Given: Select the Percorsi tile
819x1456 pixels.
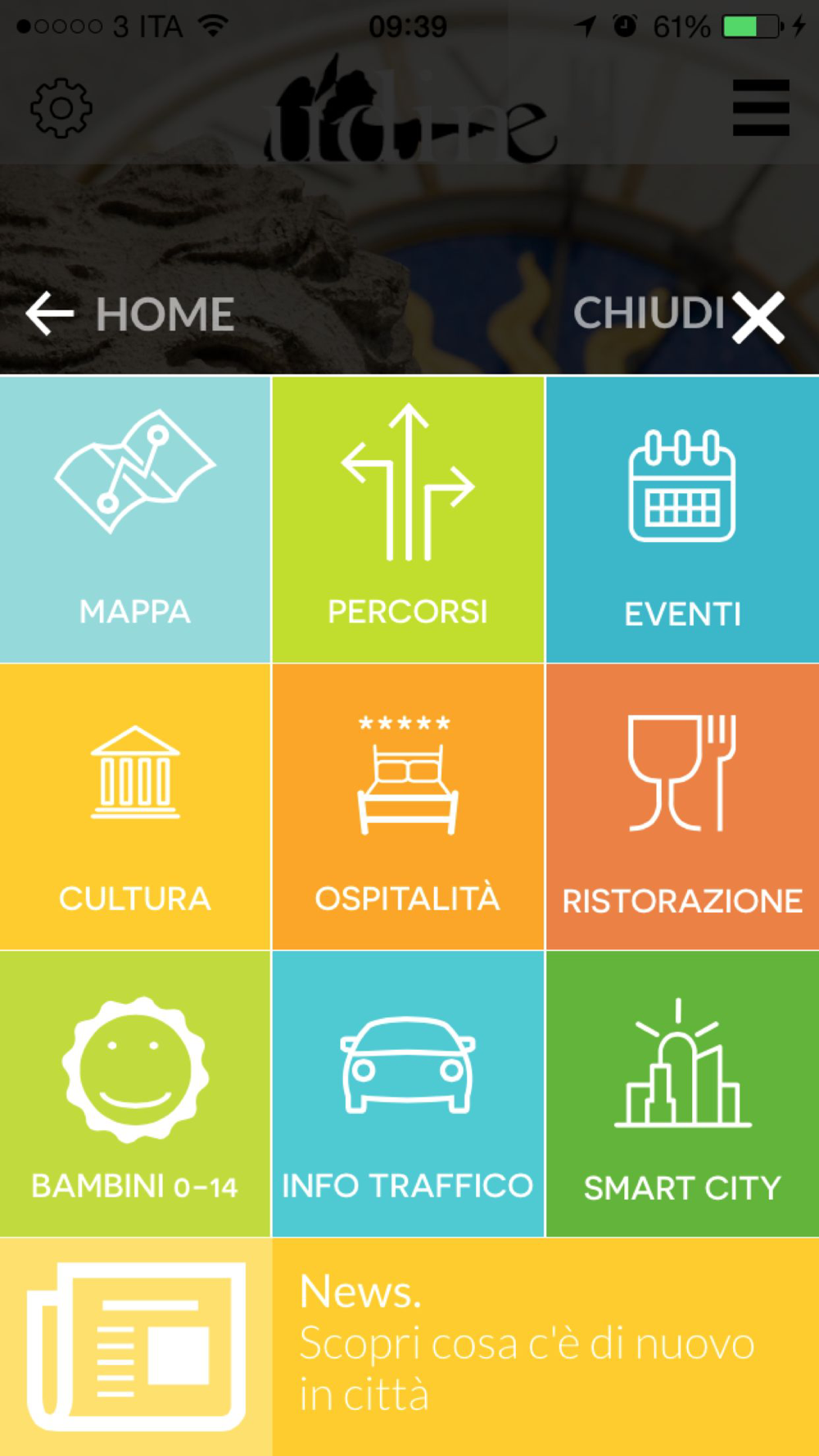Looking at the screenshot, I should [x=408, y=519].
